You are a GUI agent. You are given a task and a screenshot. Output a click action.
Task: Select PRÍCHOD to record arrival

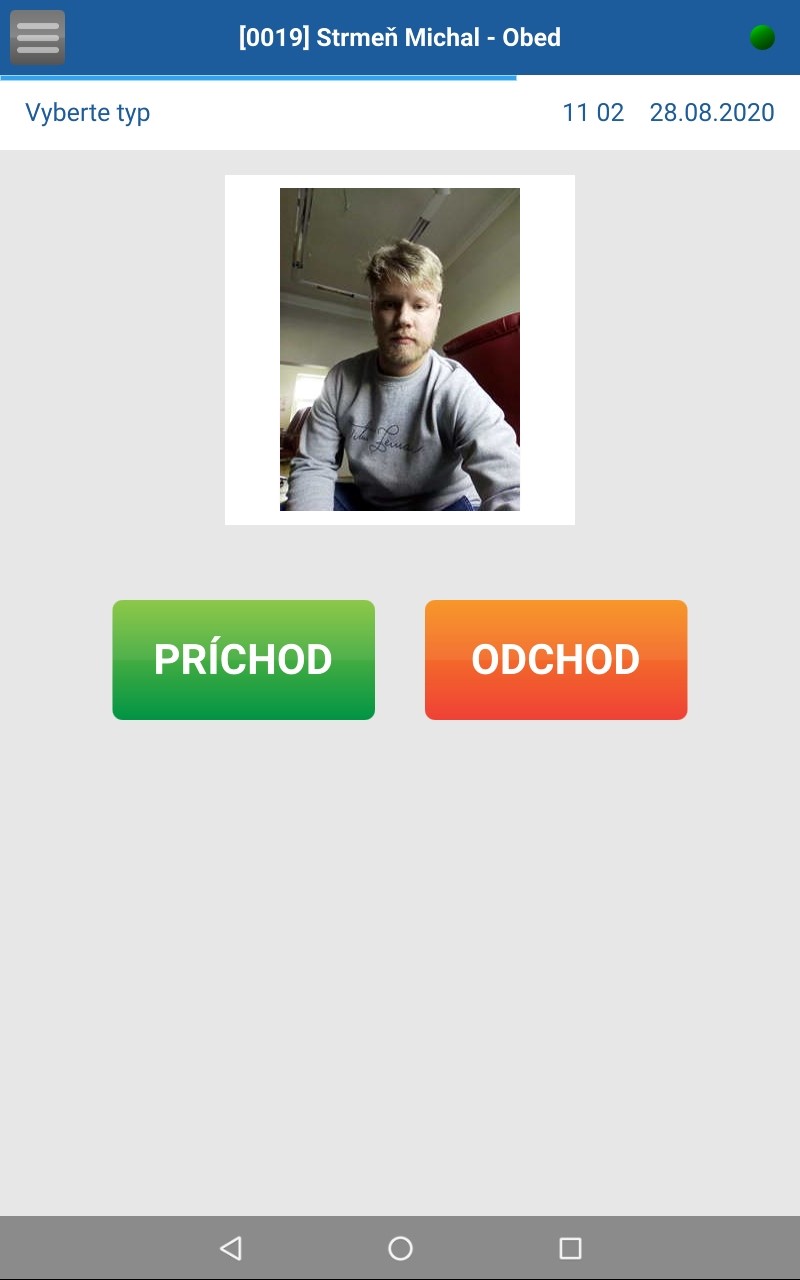[243, 659]
